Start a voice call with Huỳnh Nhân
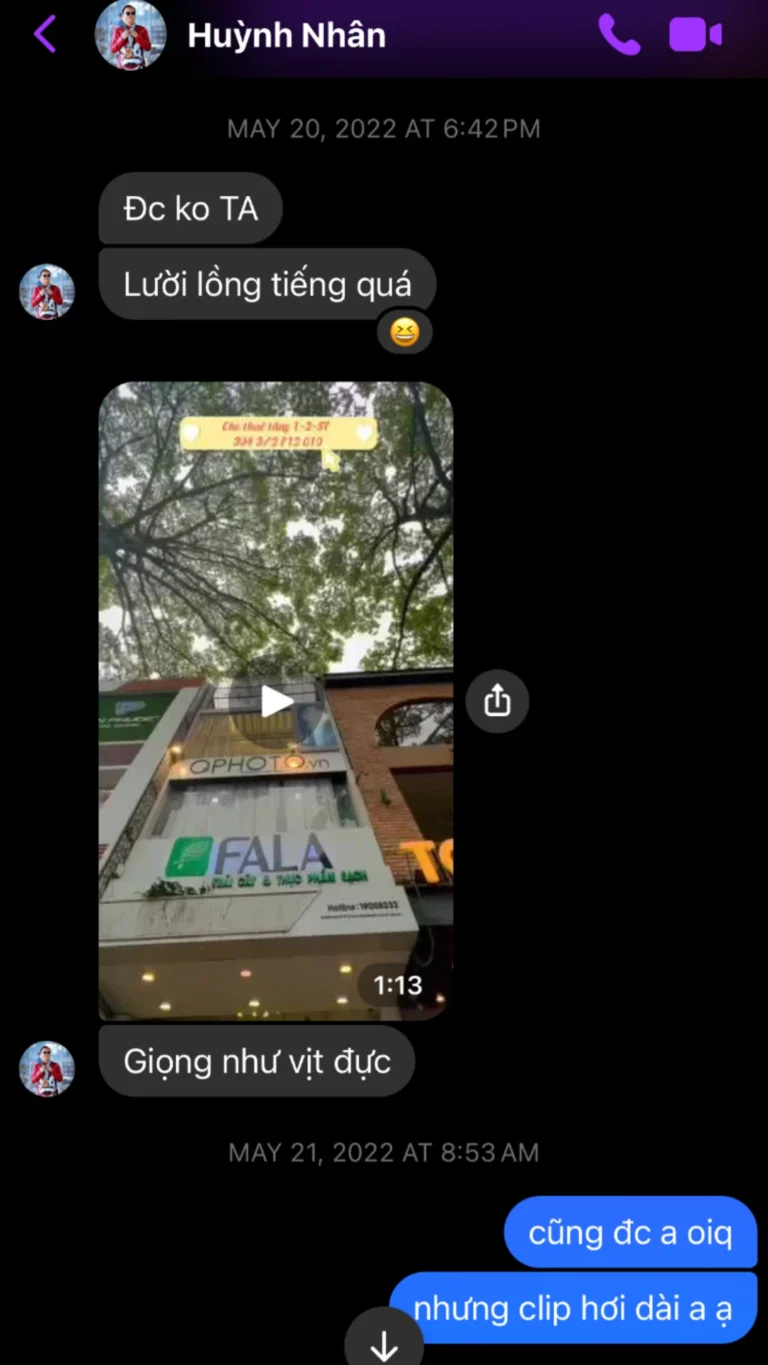Viewport: 768px width, 1365px height. pyautogui.click(x=619, y=35)
